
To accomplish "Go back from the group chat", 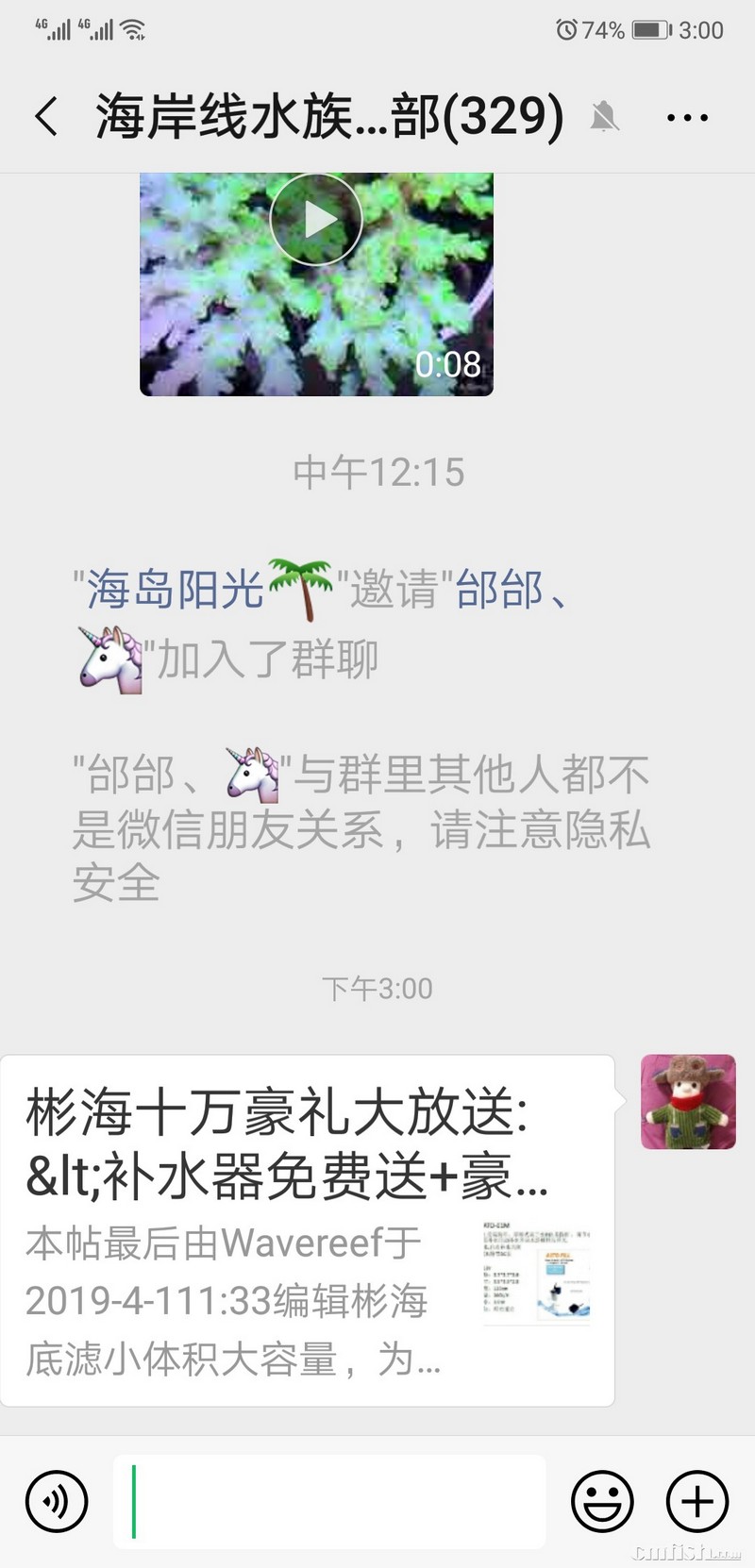I will coord(46,117).
